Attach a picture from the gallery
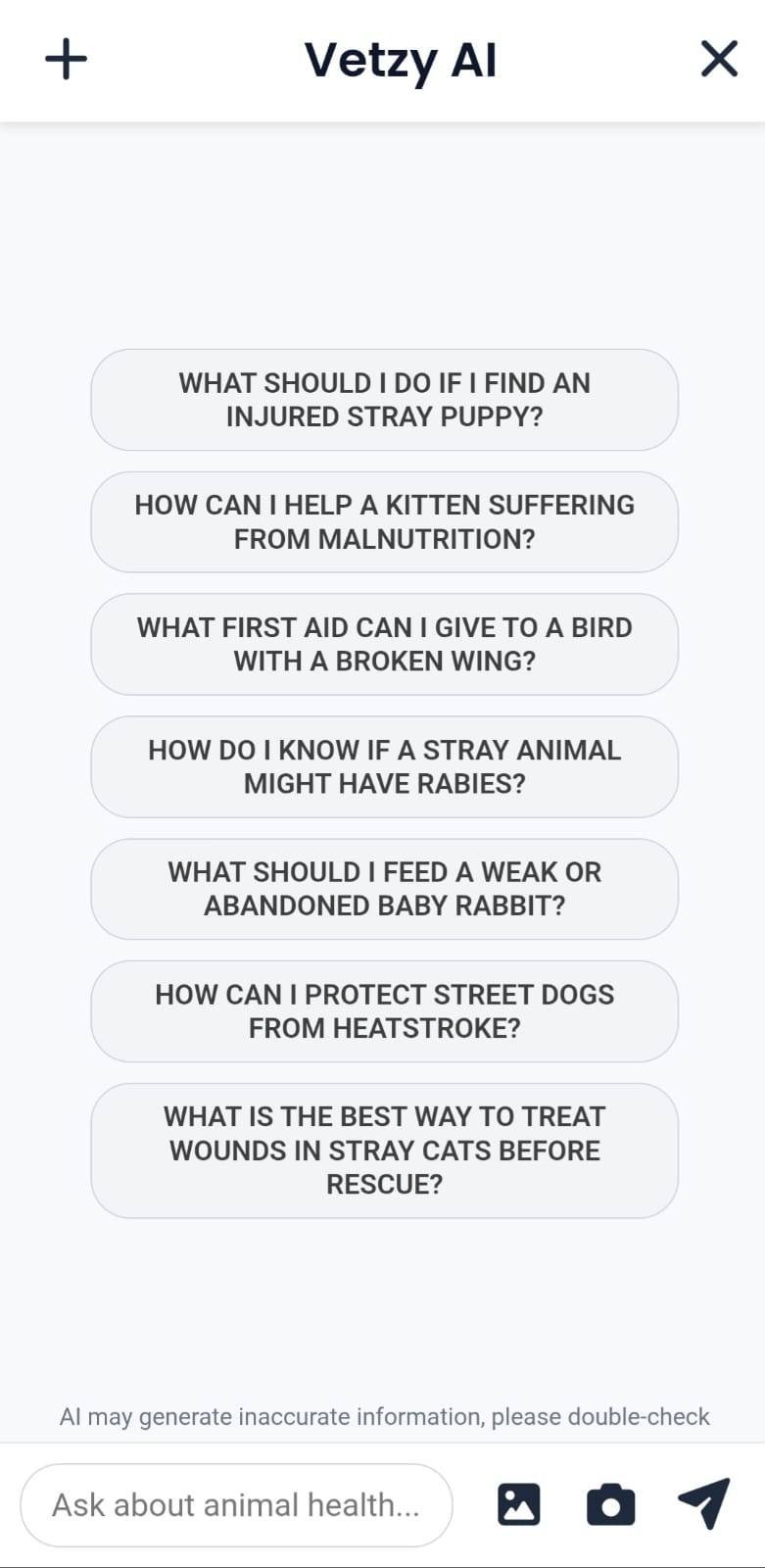Image resolution: width=765 pixels, height=1568 pixels. (x=518, y=1504)
